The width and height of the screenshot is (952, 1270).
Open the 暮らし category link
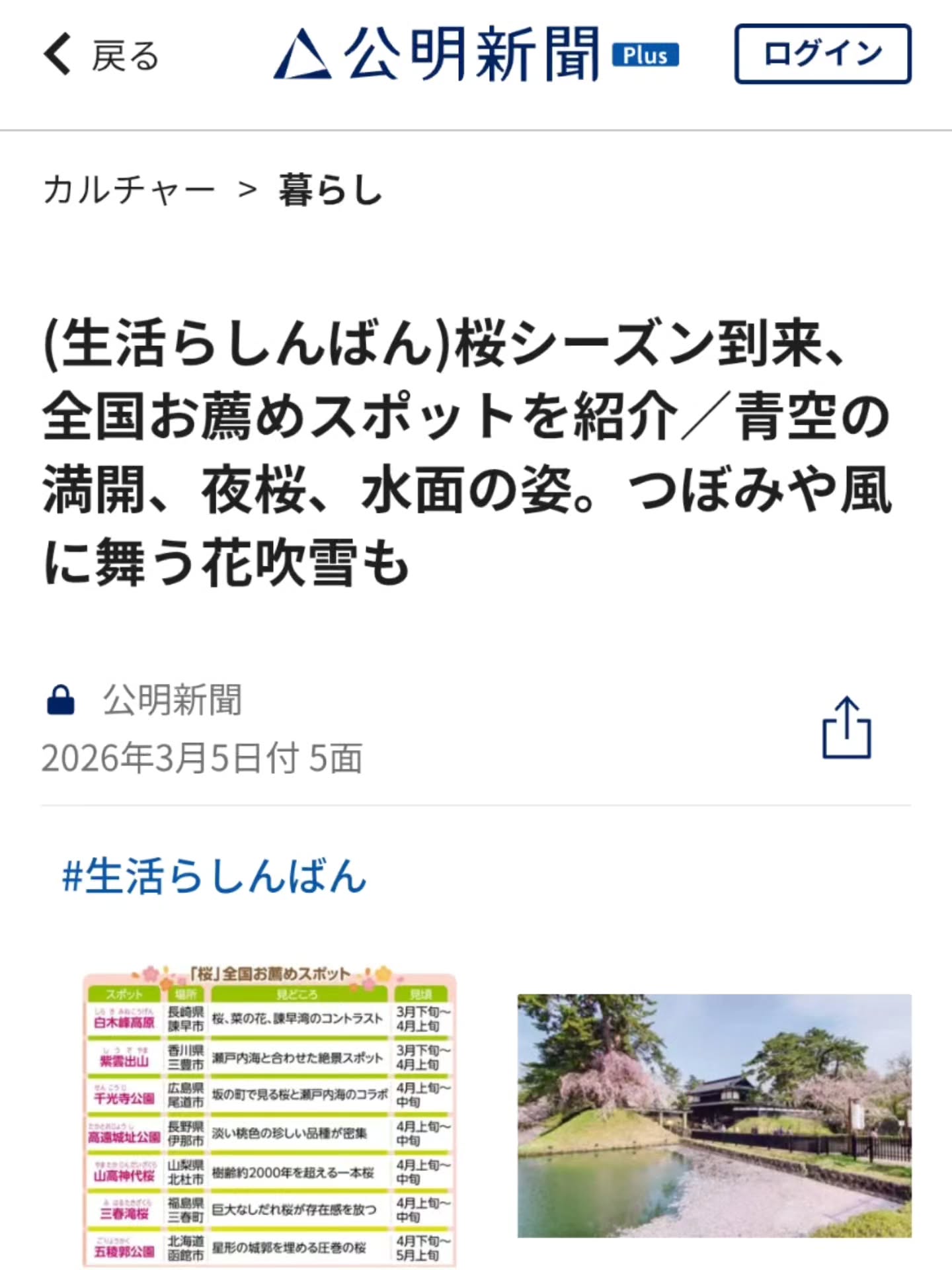[331, 190]
